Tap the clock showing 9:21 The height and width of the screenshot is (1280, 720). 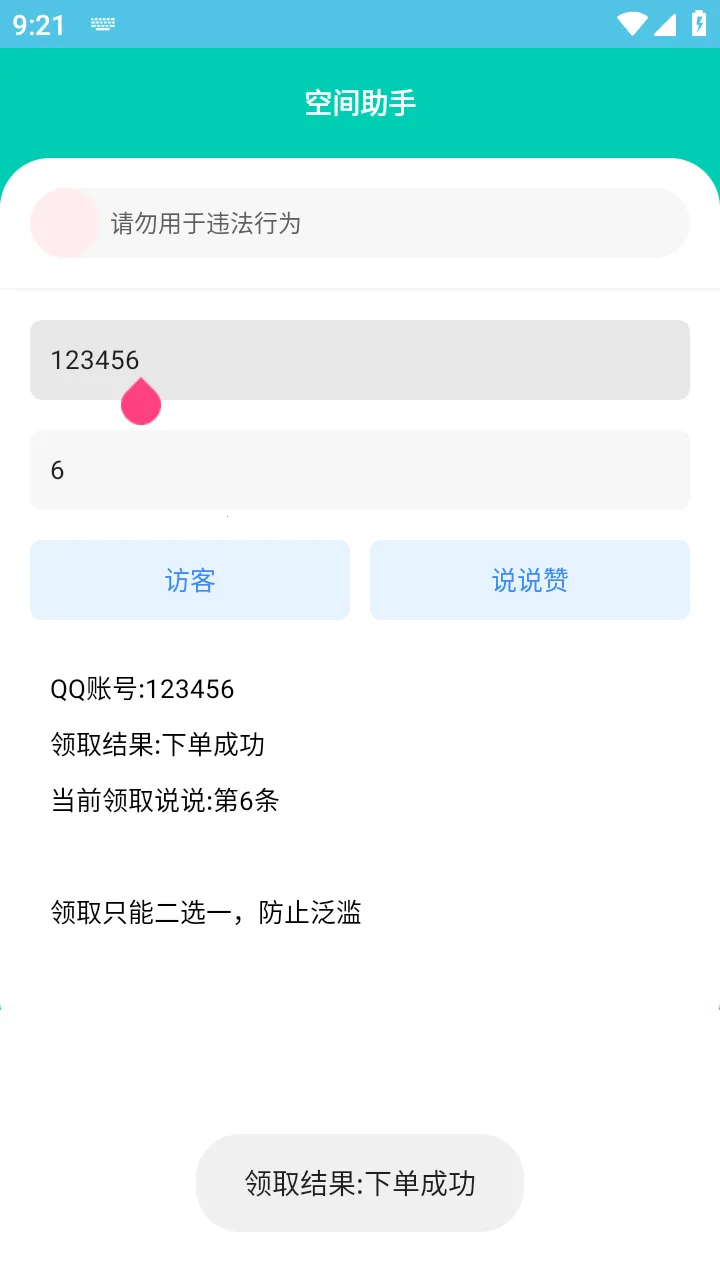(37, 24)
